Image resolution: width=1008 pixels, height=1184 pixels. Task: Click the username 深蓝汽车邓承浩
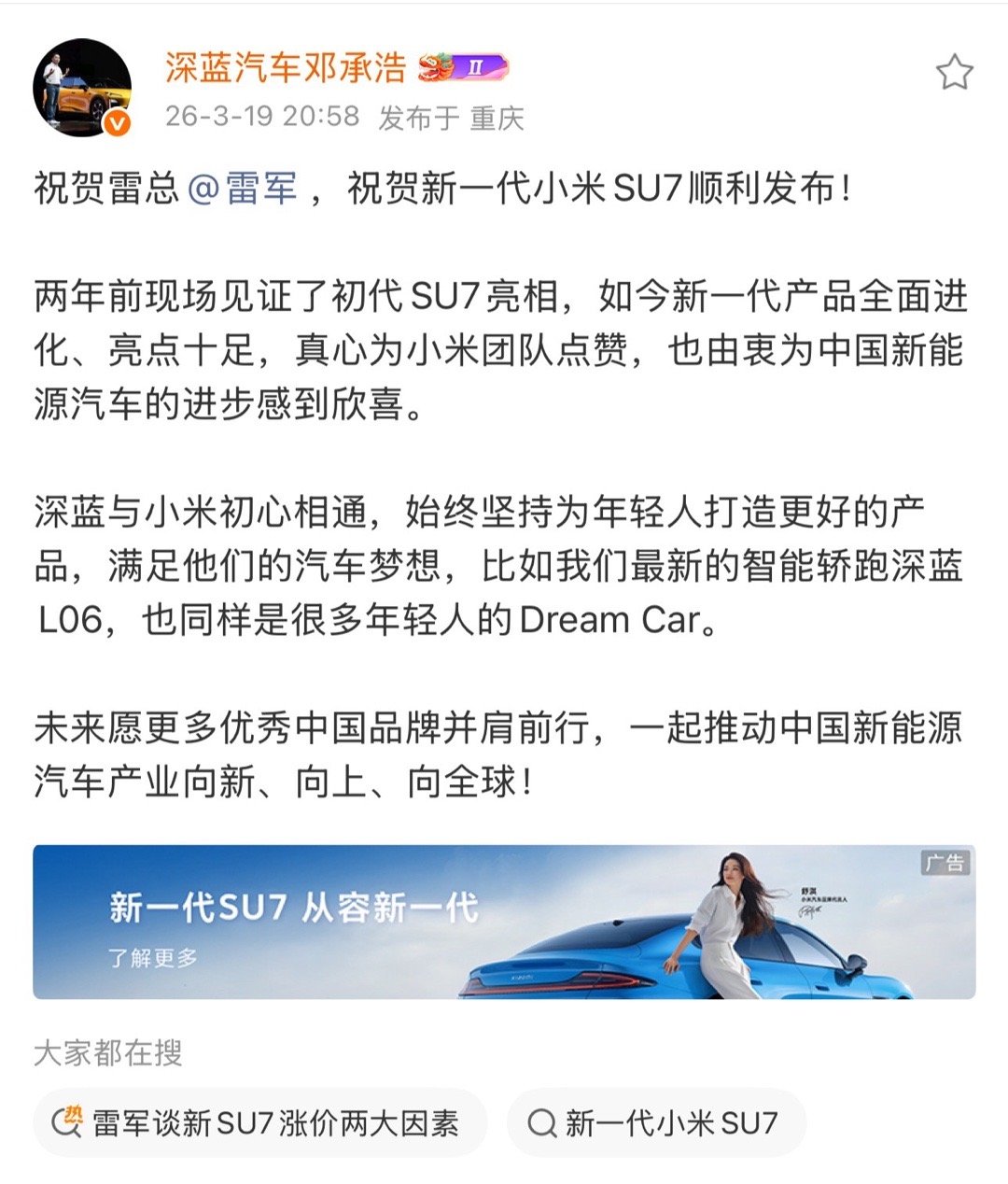pyautogui.click(x=278, y=63)
